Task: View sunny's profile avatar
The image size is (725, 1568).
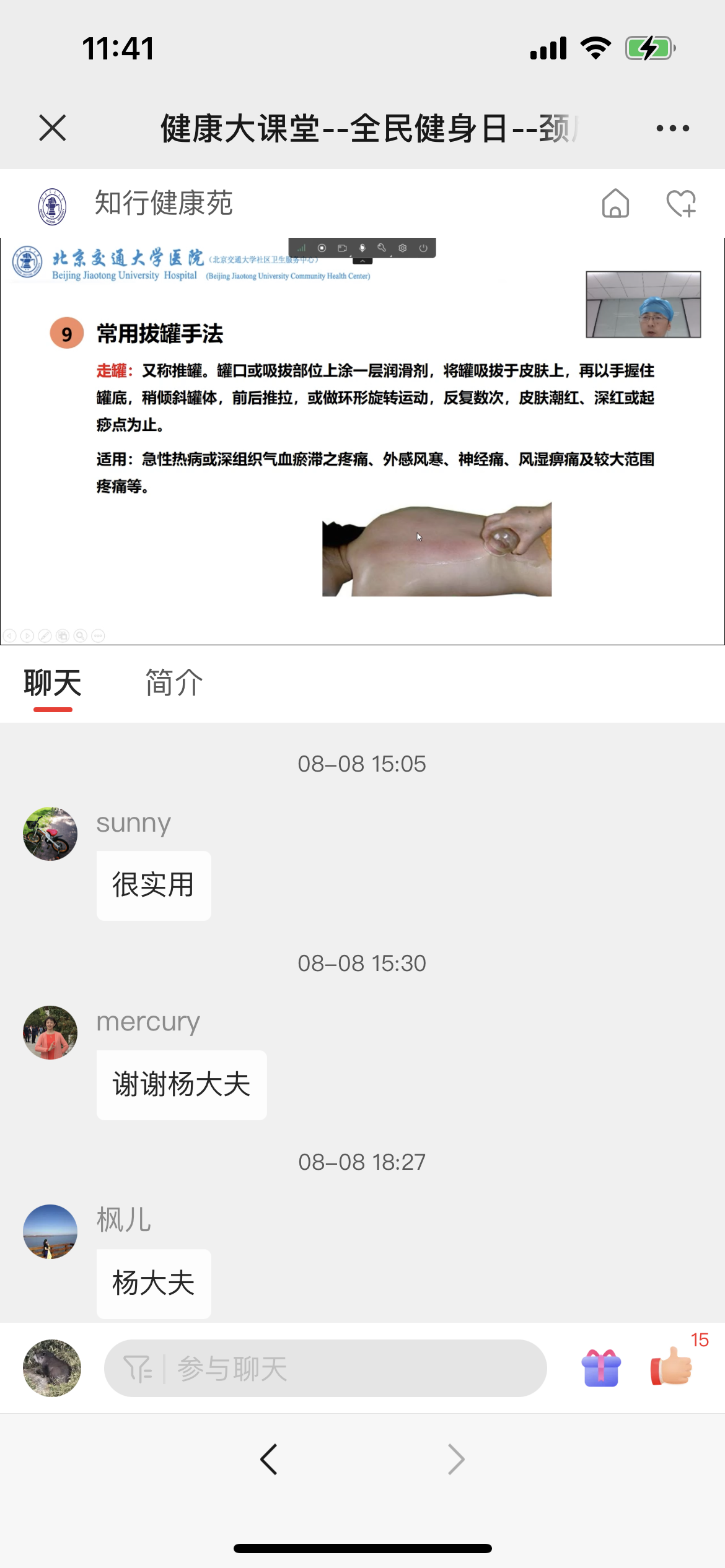Action: tap(50, 834)
